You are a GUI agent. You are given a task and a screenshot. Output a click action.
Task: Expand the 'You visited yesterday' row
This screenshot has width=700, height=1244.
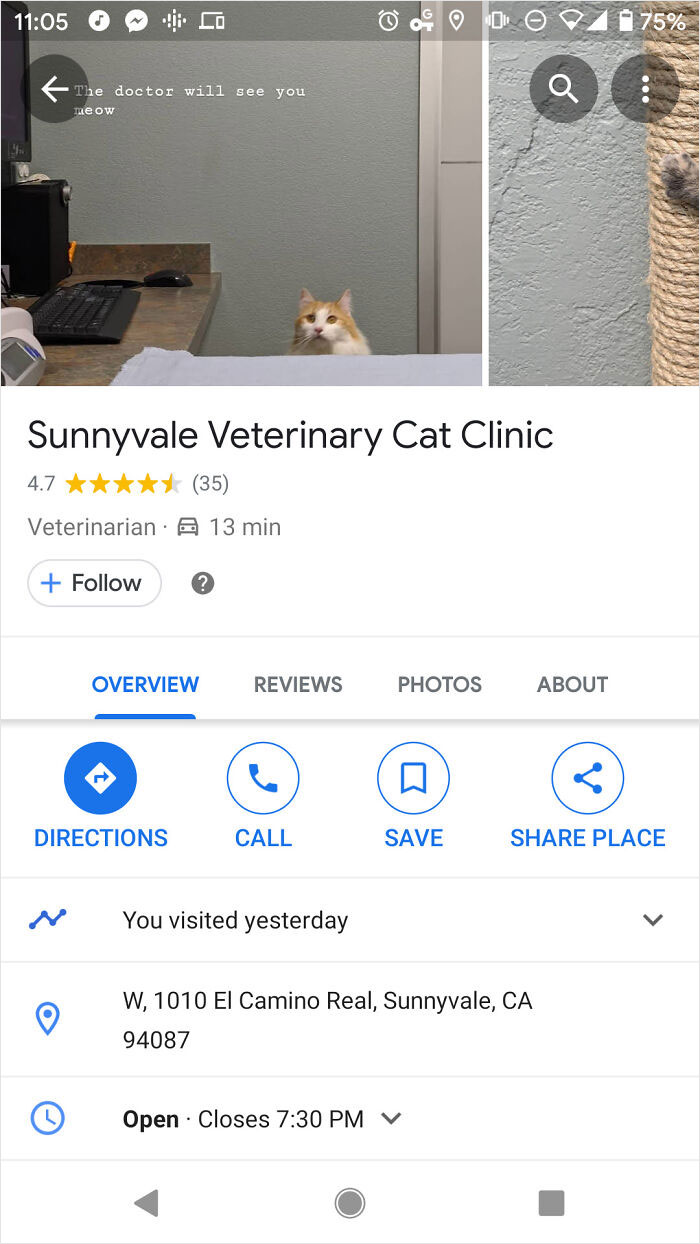[x=652, y=920]
